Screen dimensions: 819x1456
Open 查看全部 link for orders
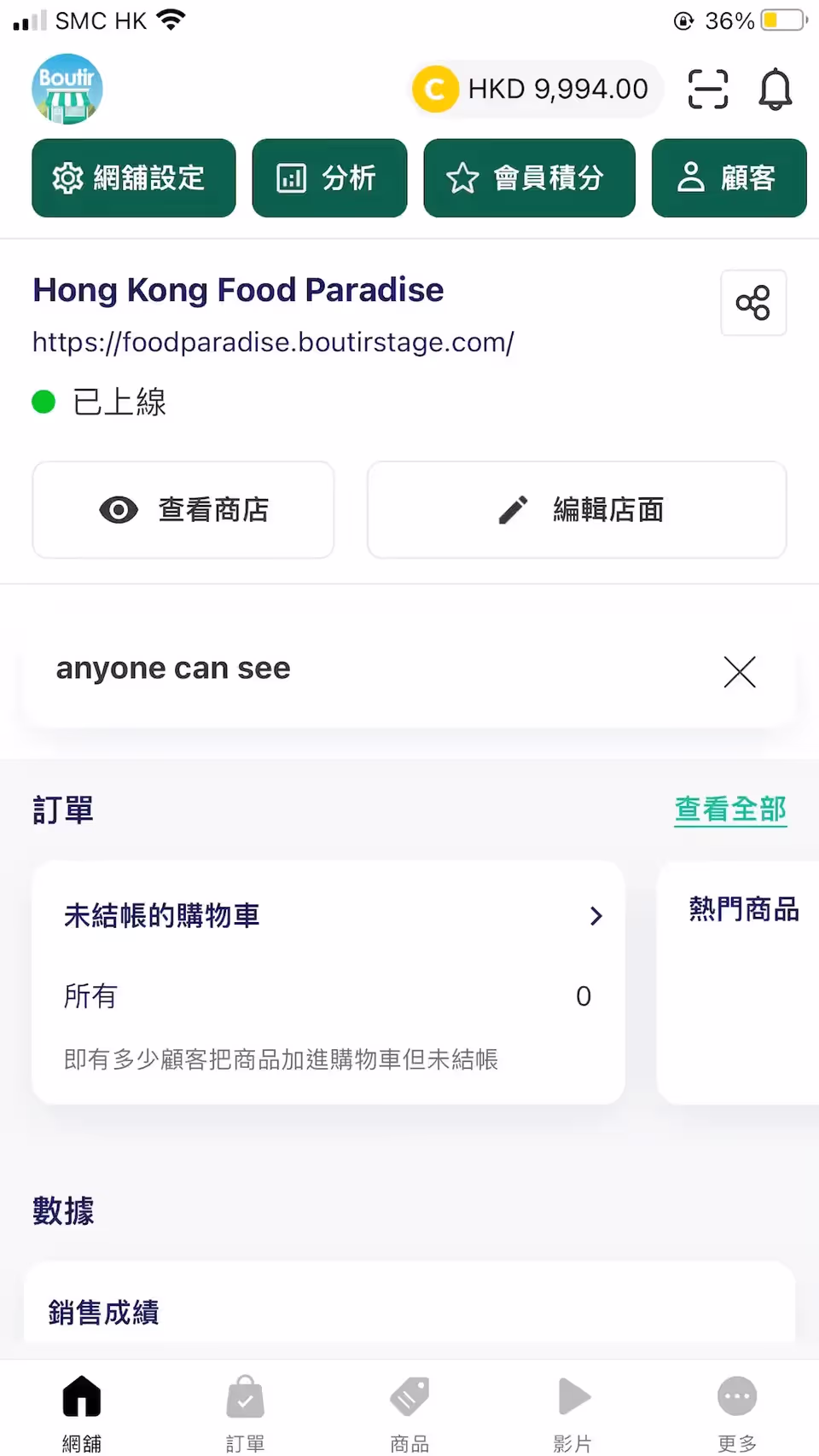pos(730,809)
